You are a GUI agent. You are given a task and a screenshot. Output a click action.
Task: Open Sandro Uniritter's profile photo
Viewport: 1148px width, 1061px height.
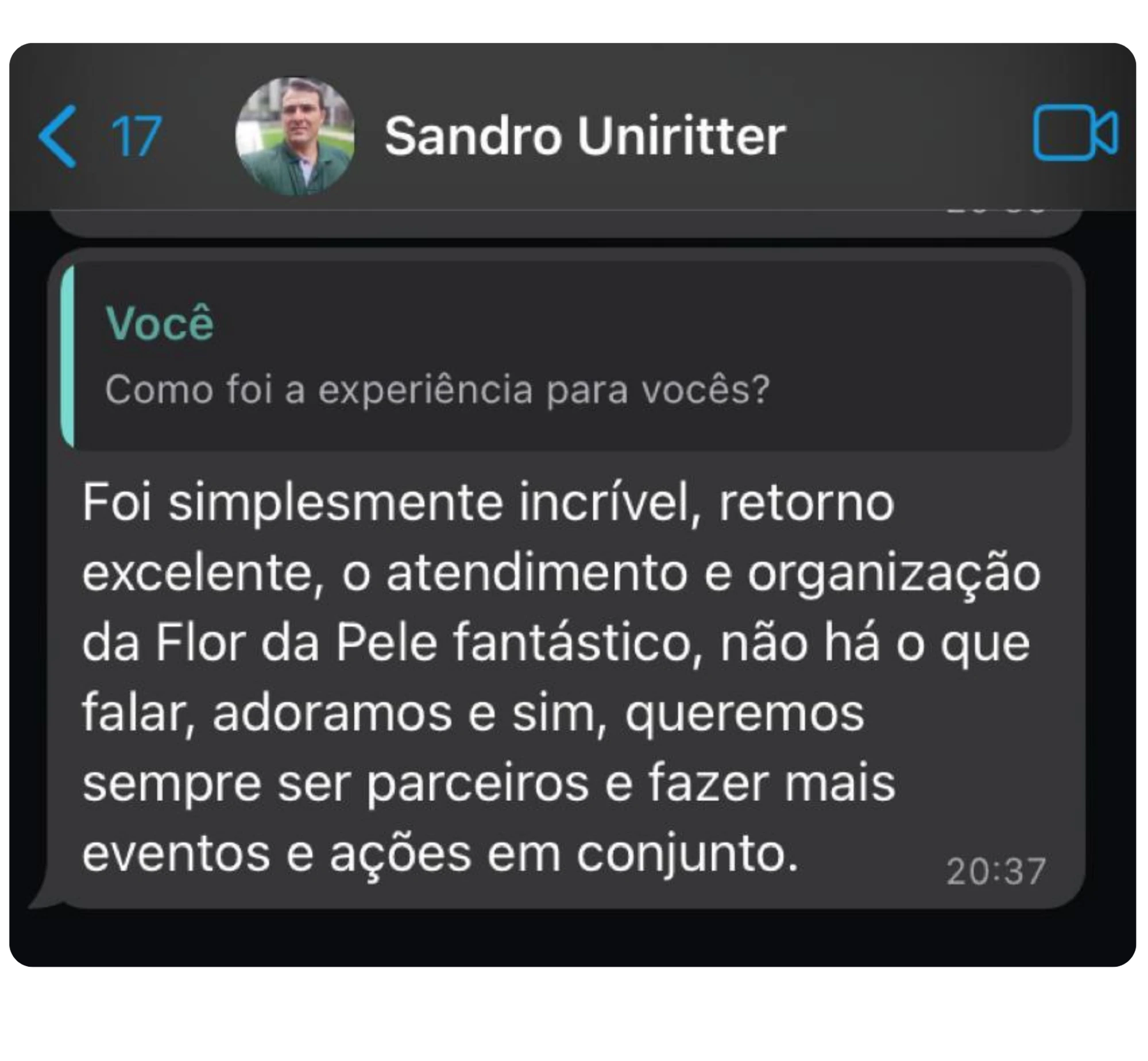[x=295, y=136]
